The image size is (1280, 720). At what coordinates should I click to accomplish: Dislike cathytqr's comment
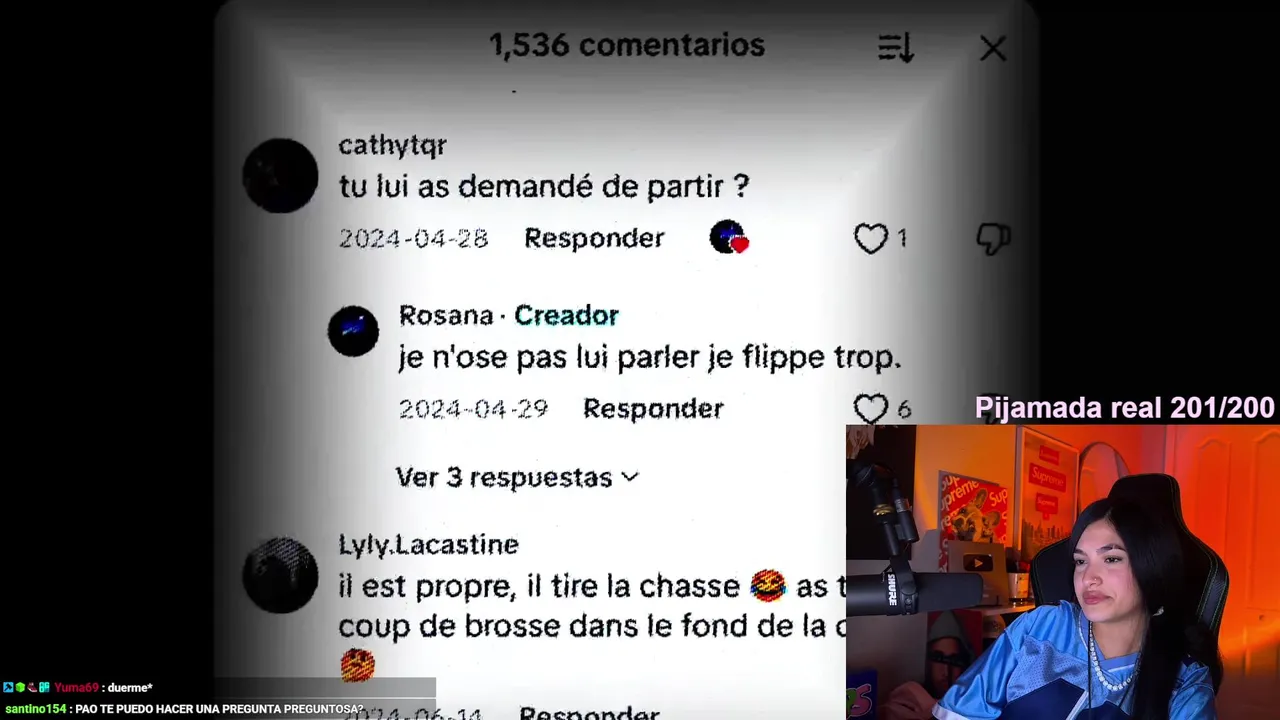point(992,238)
